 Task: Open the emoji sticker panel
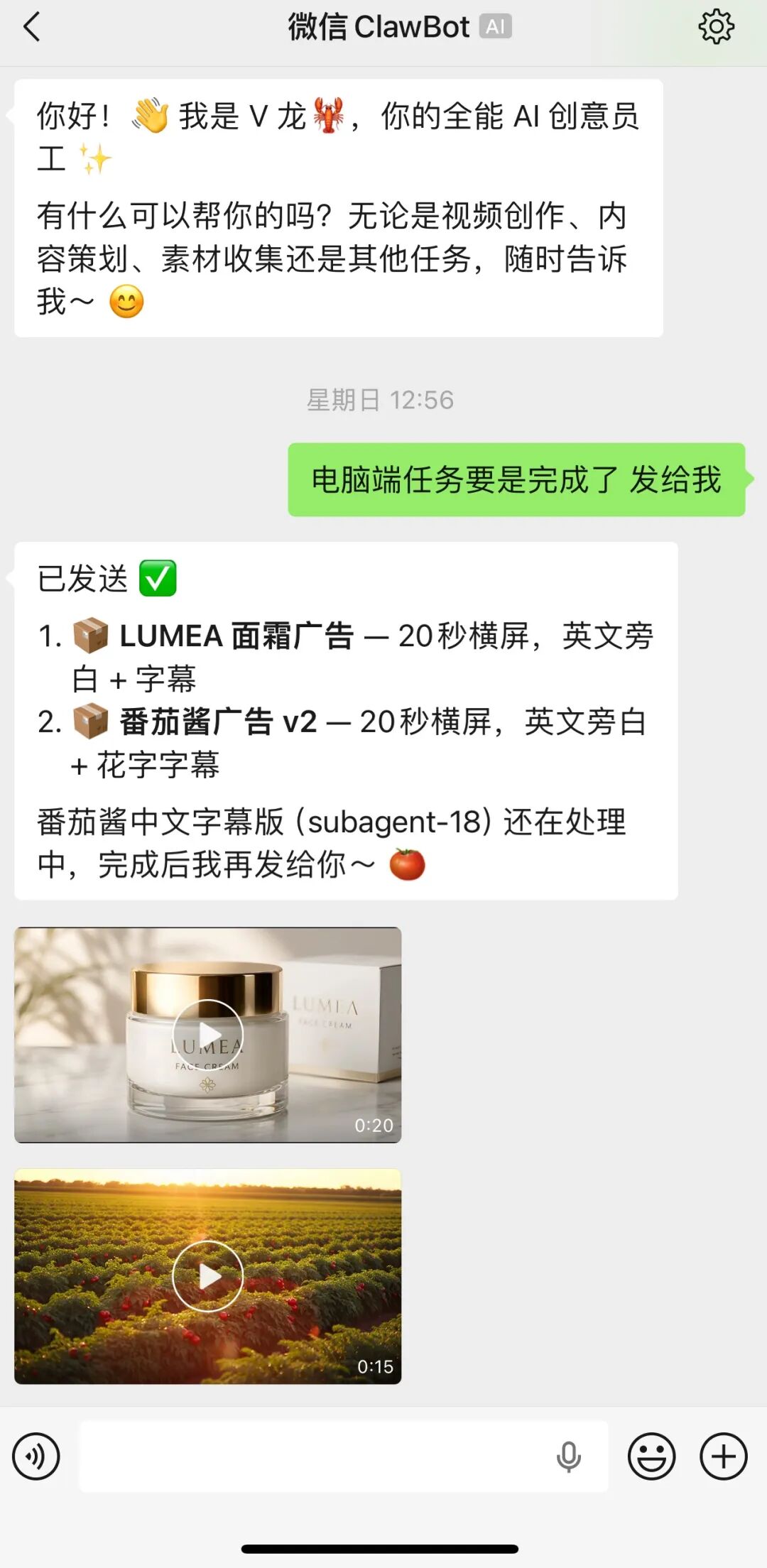click(x=651, y=1457)
